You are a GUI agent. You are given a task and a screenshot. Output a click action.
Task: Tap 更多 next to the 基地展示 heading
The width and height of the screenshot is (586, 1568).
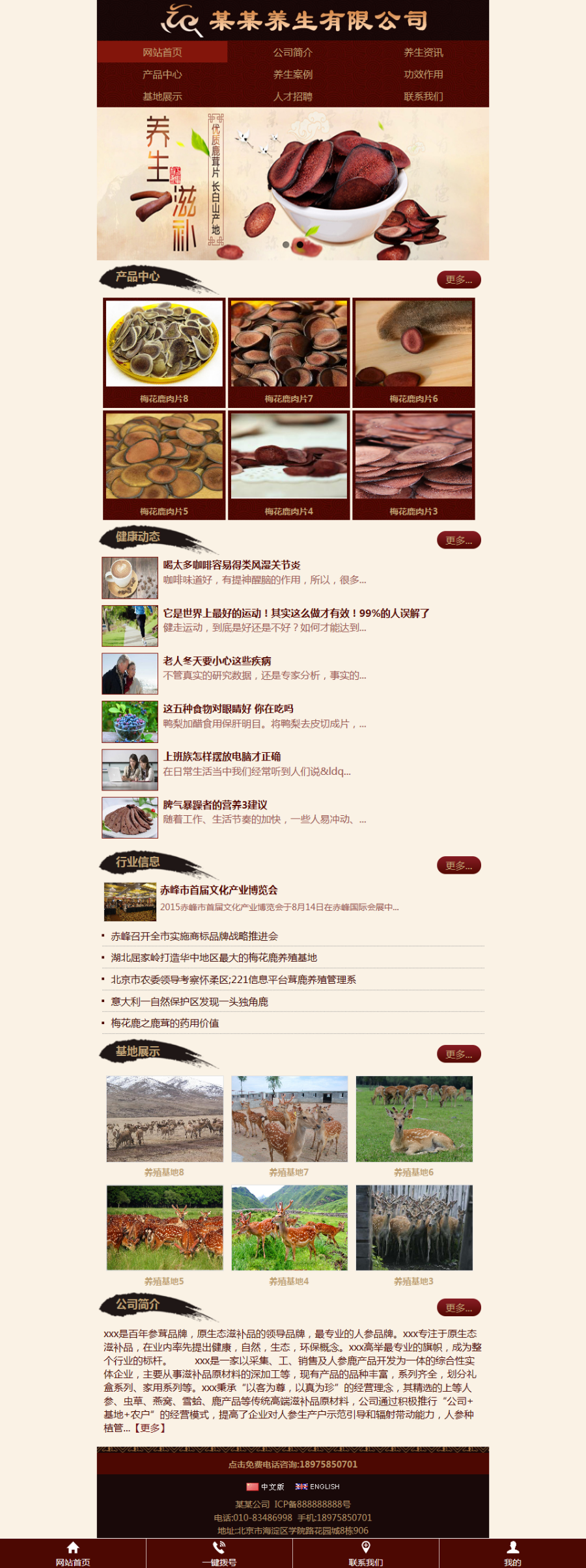pyautogui.click(x=458, y=1054)
